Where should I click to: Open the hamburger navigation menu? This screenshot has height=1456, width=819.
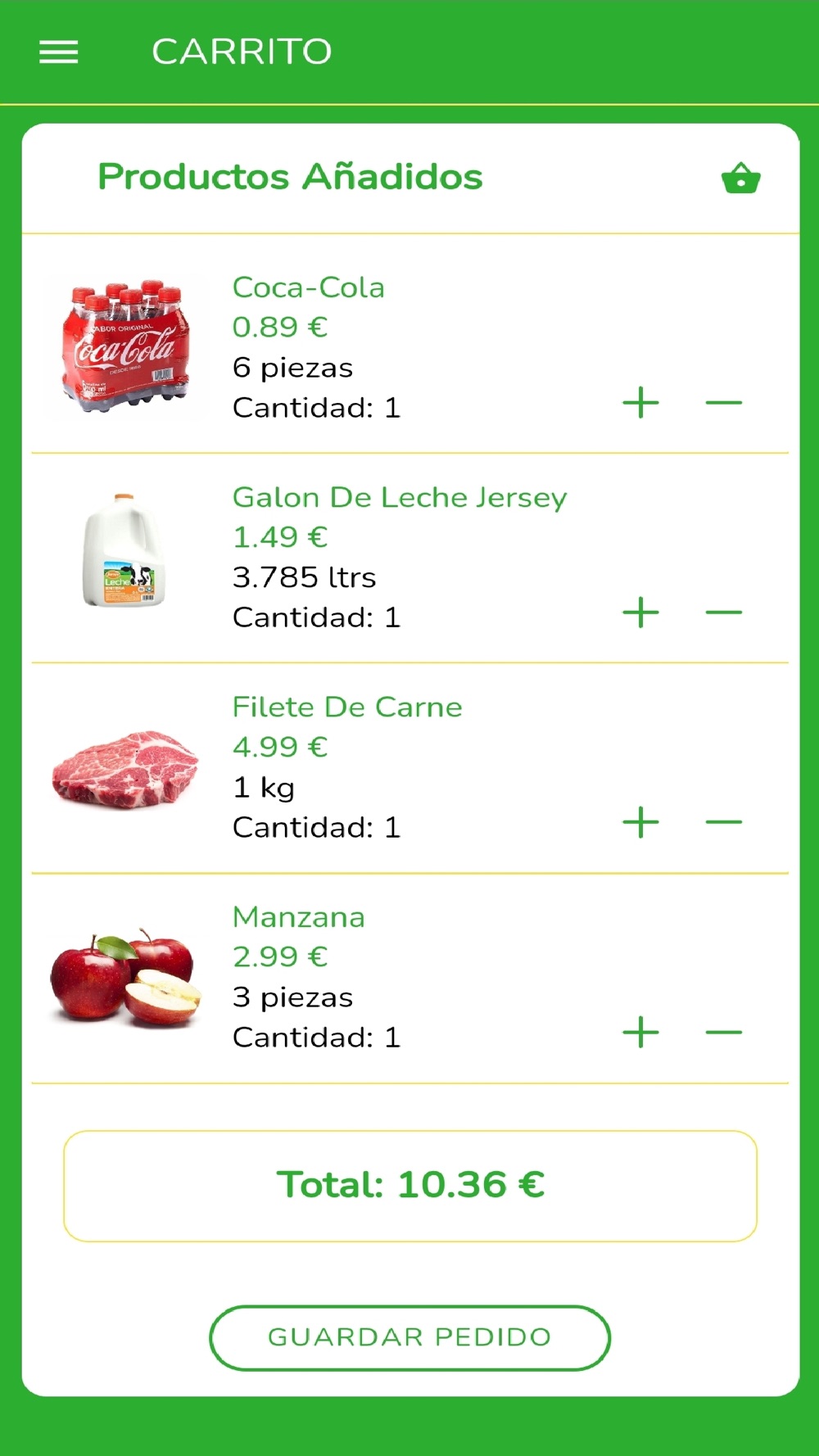click(59, 52)
